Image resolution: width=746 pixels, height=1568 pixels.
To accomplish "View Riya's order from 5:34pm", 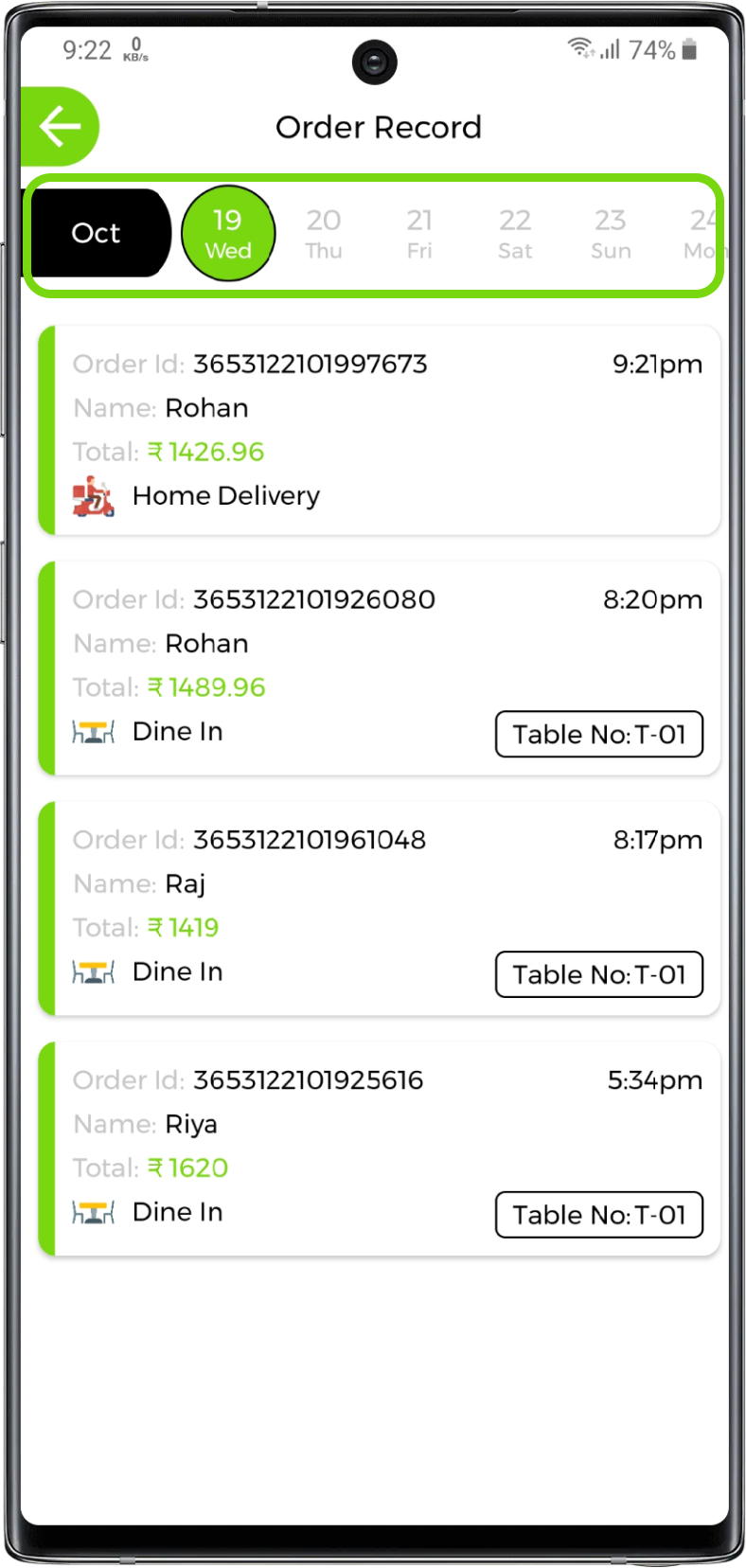I will pyautogui.click(x=379, y=1149).
